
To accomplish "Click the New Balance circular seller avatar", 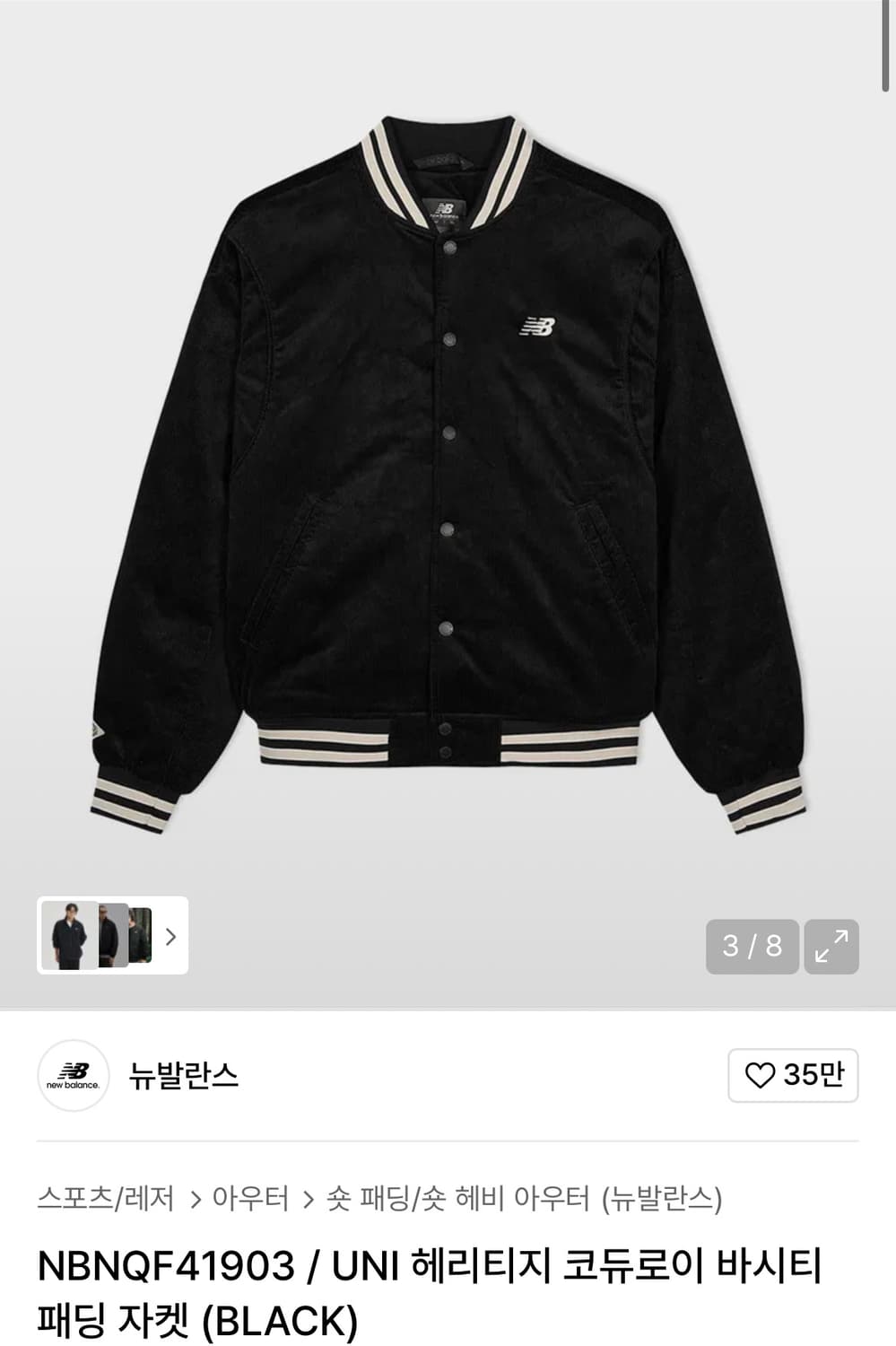I will coord(72,1075).
